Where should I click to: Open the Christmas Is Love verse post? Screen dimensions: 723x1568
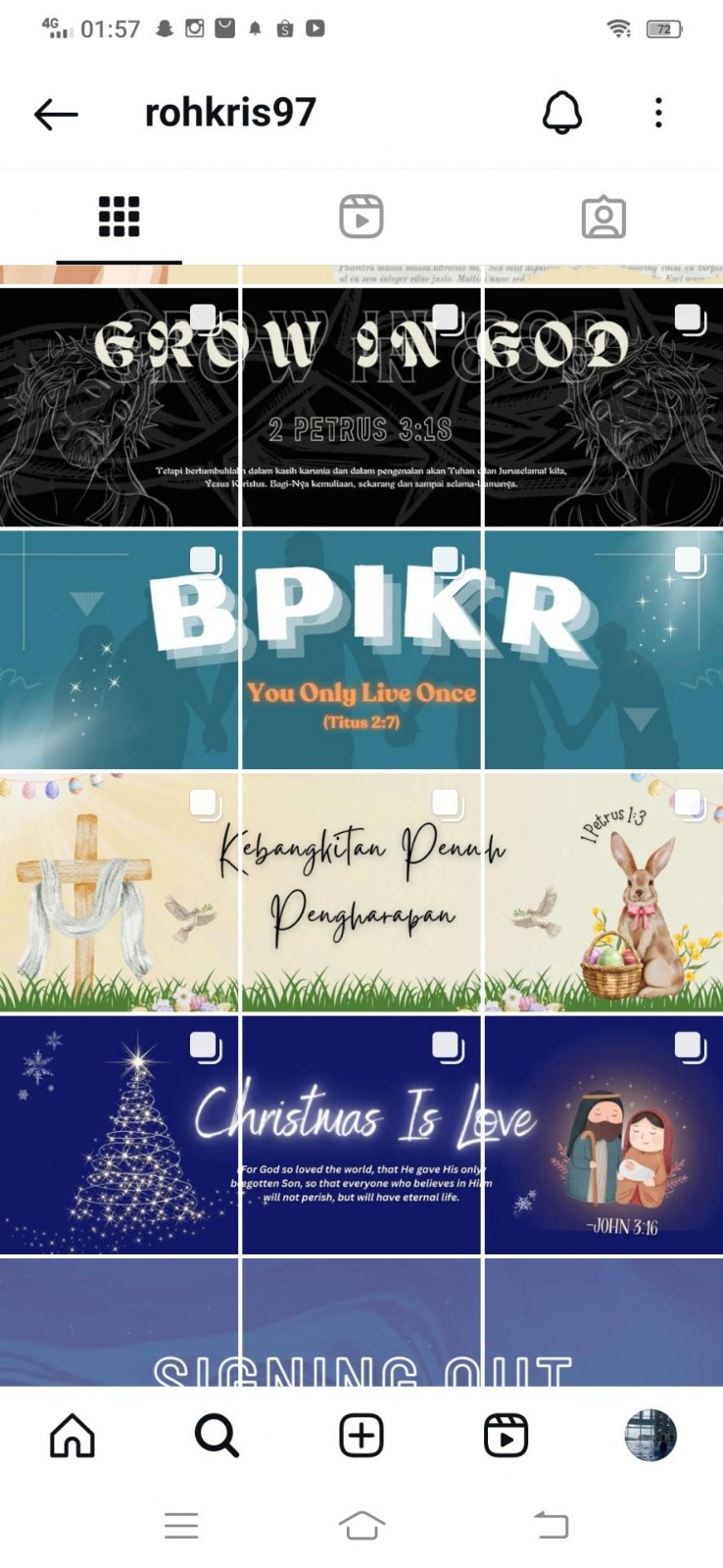361,1135
